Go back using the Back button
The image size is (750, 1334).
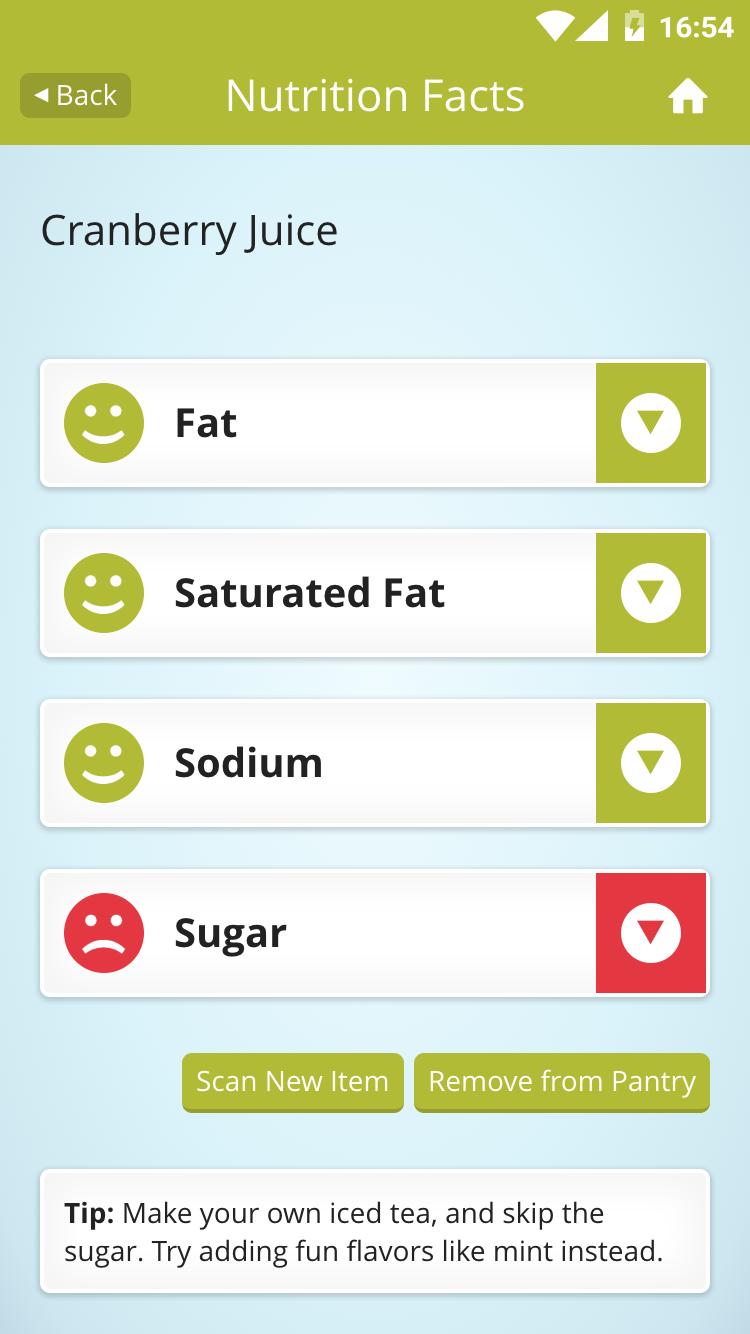tap(75, 96)
